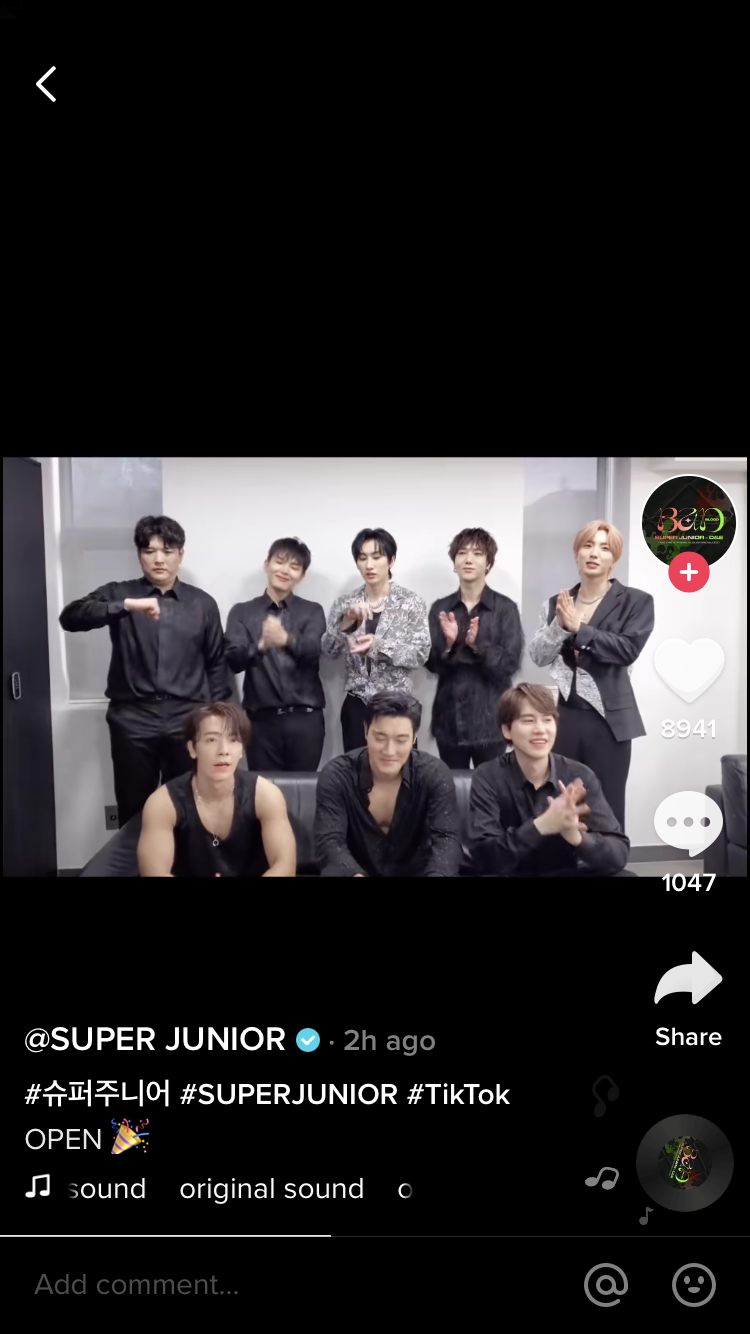Open the comments bubble with 1047 comments
This screenshot has width=750, height=1334.
tap(689, 822)
